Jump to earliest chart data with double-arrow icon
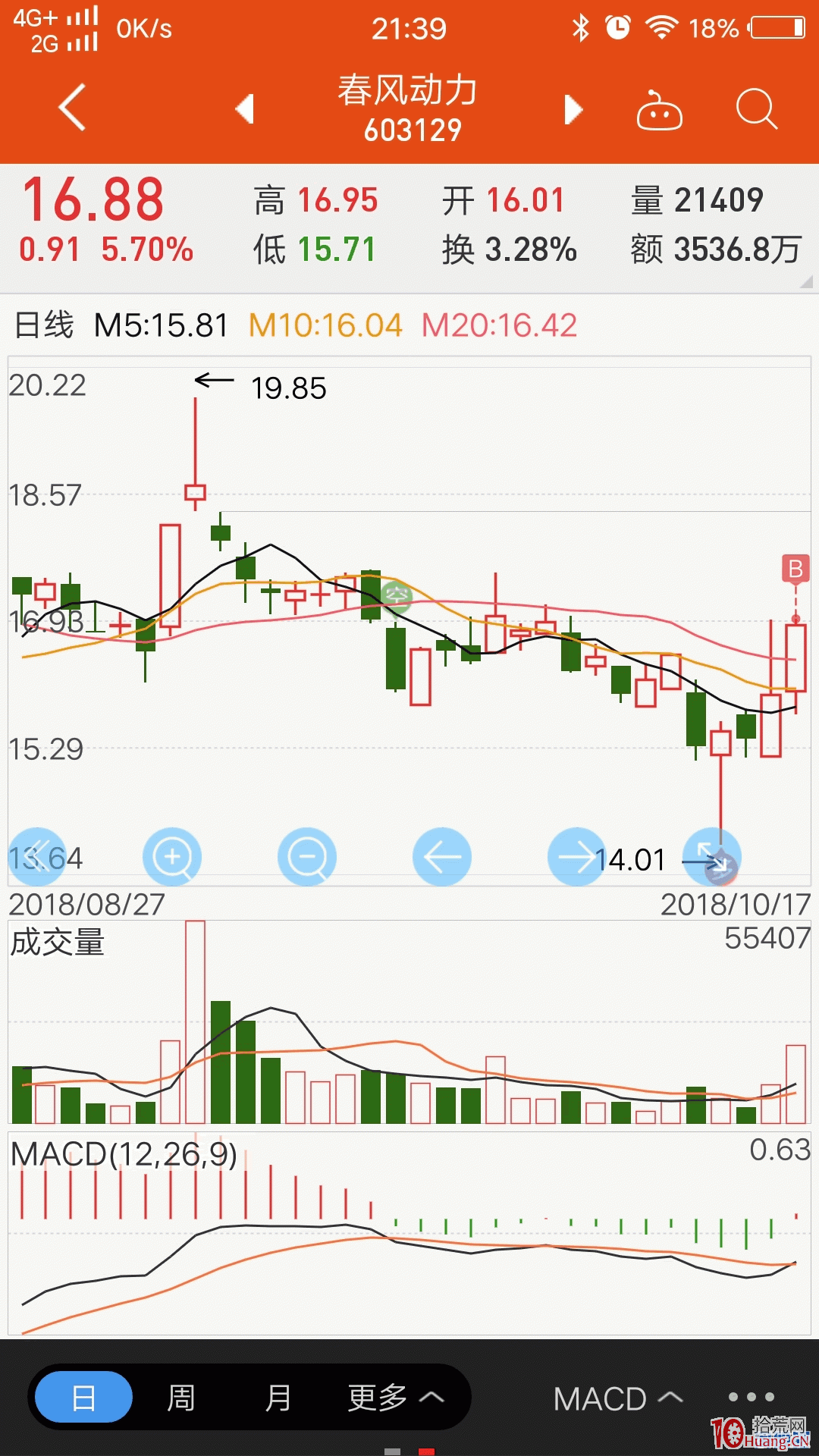 pyautogui.click(x=37, y=856)
